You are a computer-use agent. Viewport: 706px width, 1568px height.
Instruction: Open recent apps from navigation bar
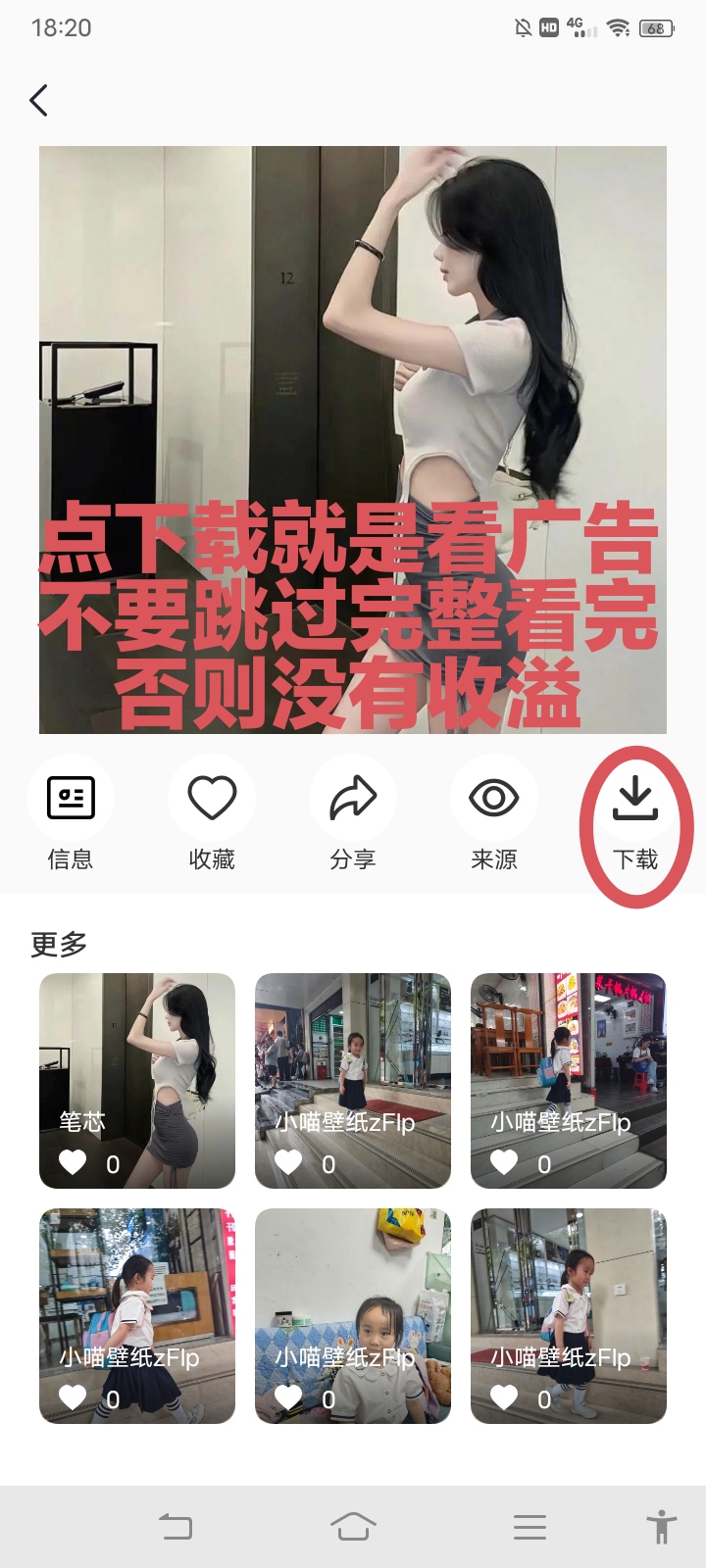coord(529,1527)
